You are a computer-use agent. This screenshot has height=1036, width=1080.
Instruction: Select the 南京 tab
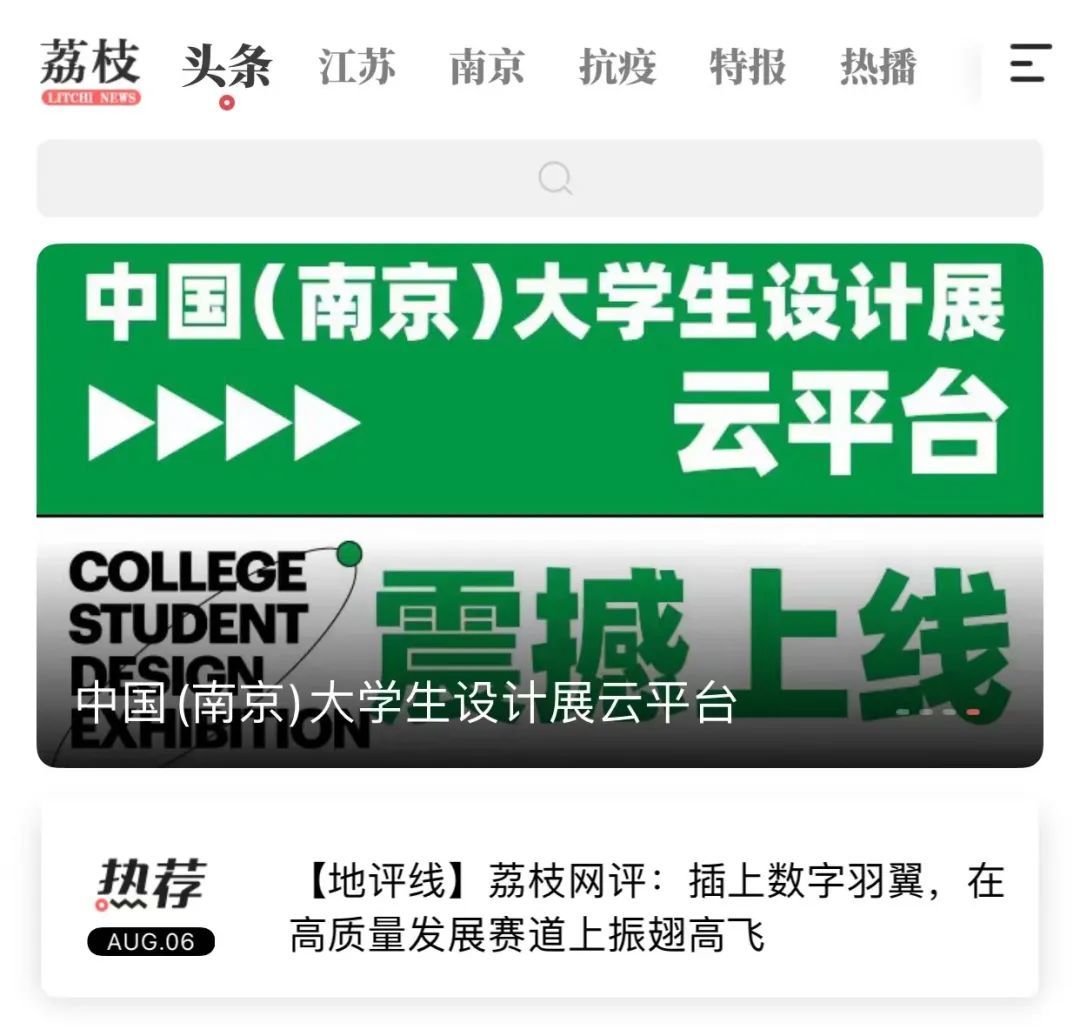(x=487, y=68)
